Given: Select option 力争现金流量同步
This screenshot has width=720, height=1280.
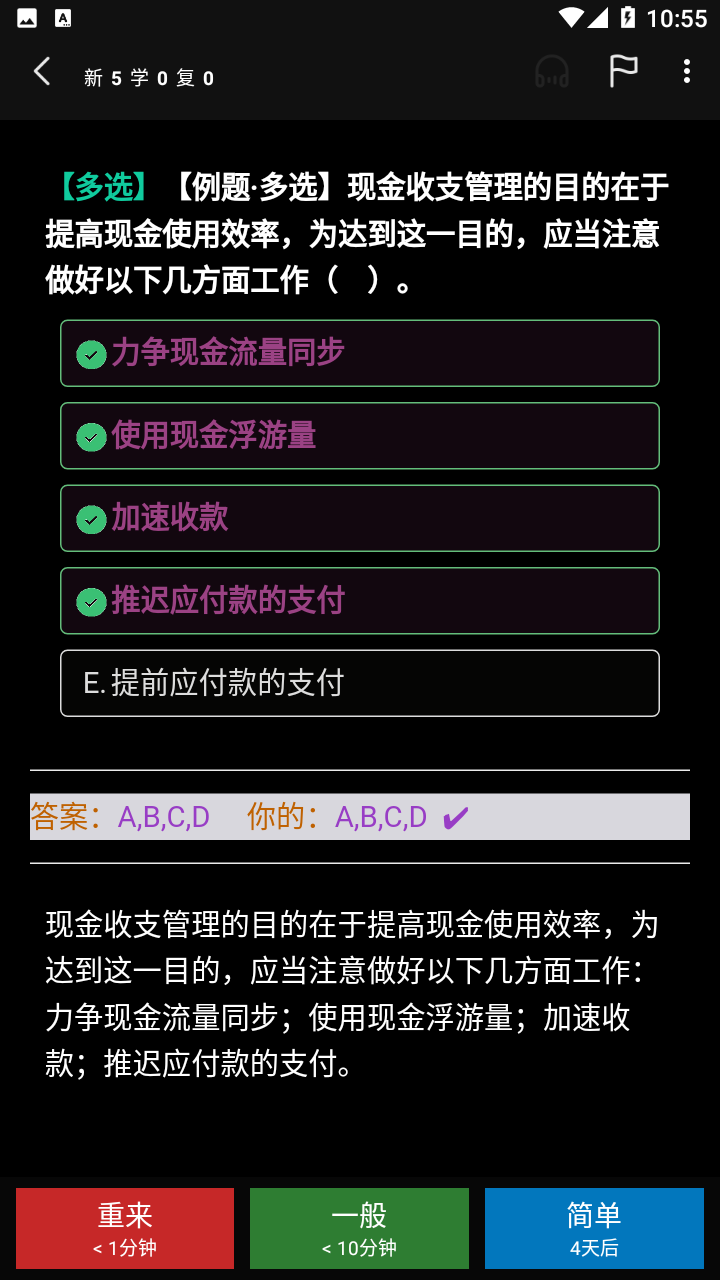Looking at the screenshot, I should pos(360,353).
